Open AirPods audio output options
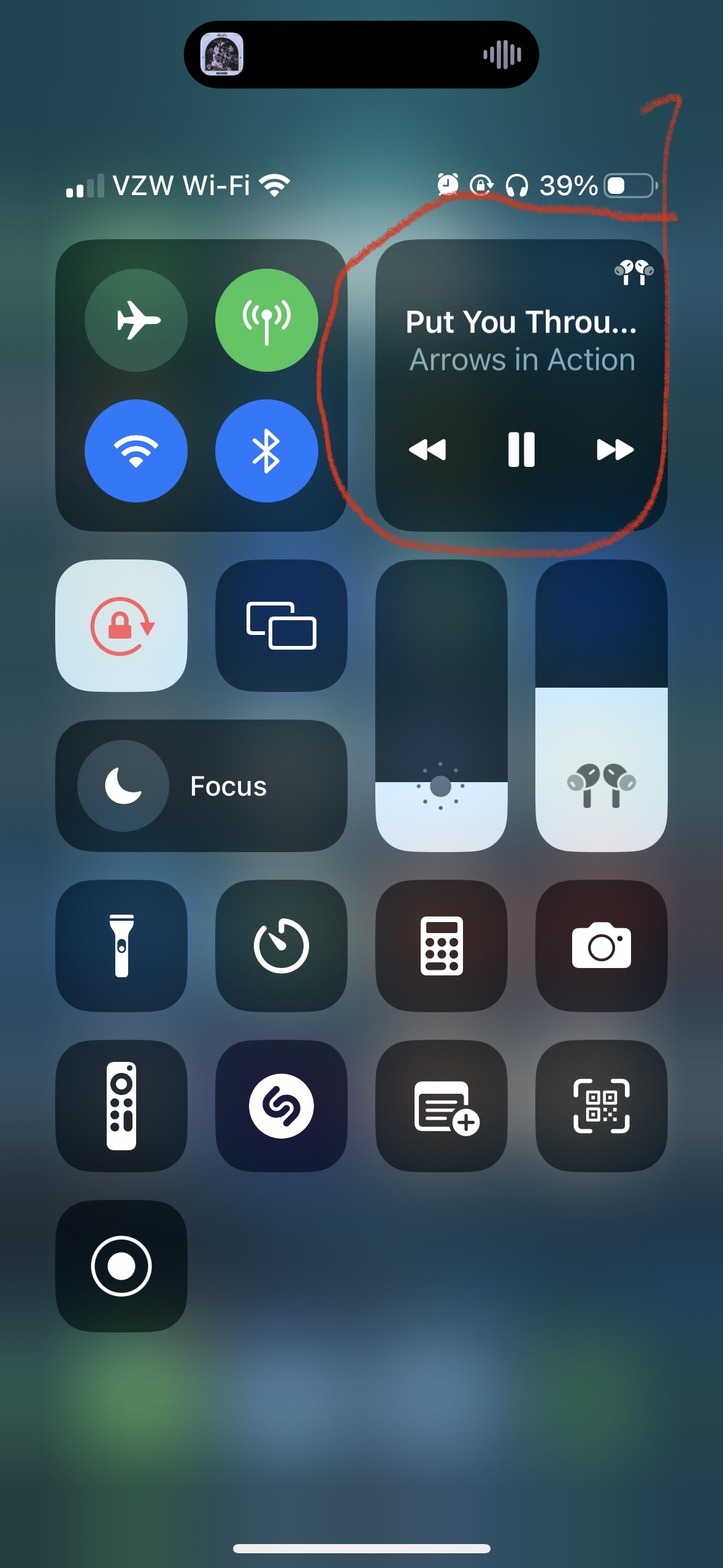Image resolution: width=723 pixels, height=1568 pixels. pos(634,272)
